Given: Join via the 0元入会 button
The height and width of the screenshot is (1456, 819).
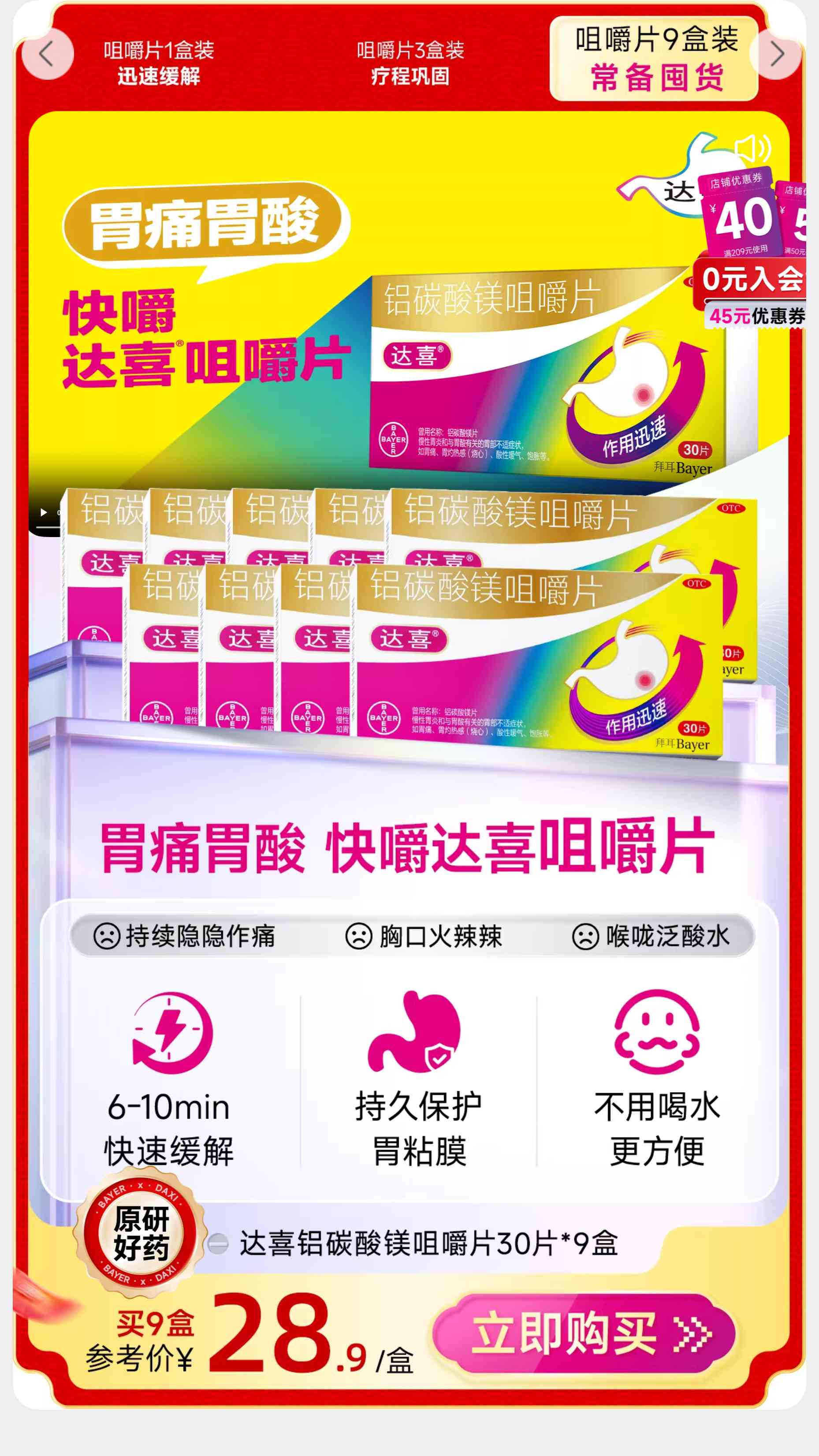Looking at the screenshot, I should [x=752, y=279].
